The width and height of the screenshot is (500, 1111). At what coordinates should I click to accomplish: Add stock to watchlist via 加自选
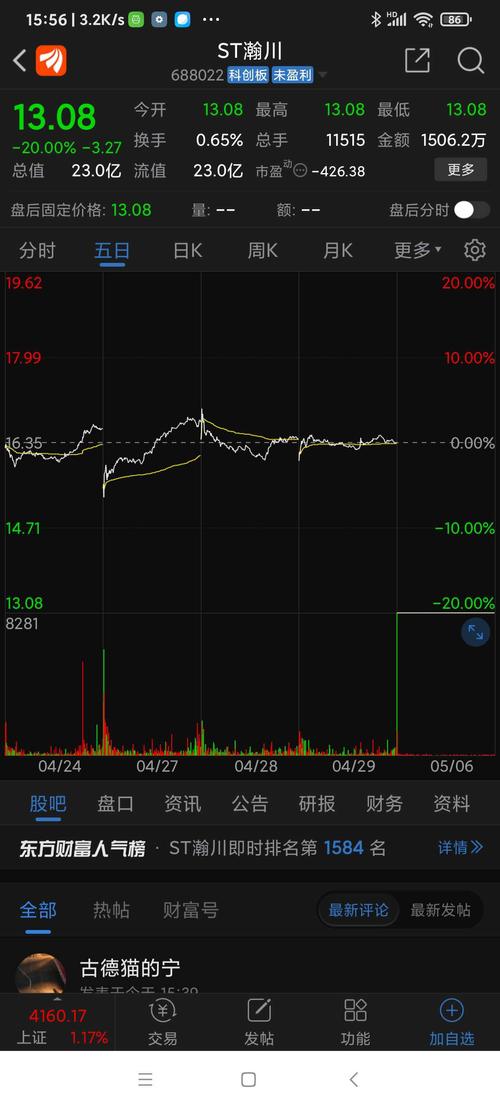click(x=452, y=1023)
